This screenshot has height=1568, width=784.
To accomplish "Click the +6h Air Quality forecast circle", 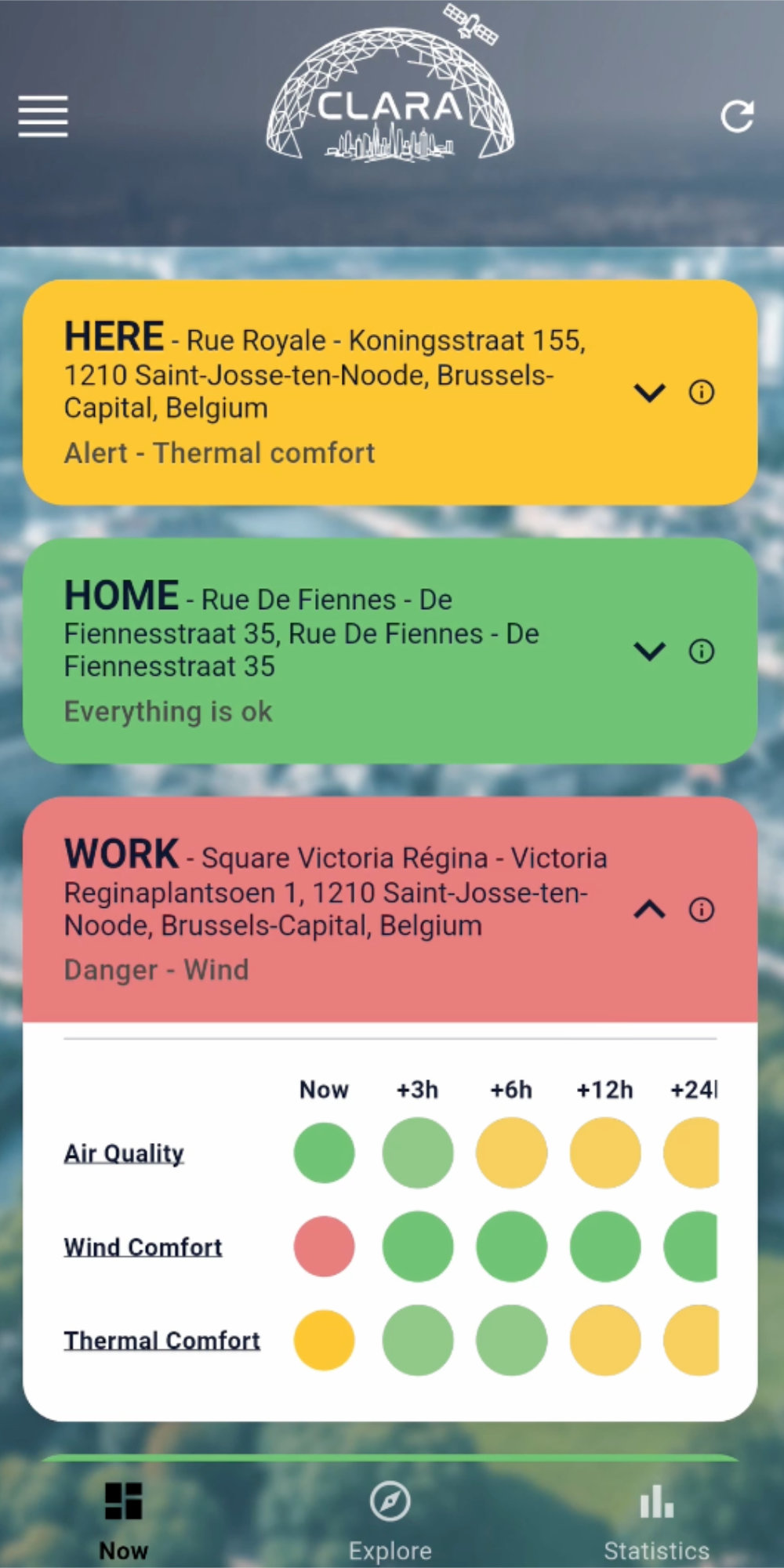I will point(511,1152).
